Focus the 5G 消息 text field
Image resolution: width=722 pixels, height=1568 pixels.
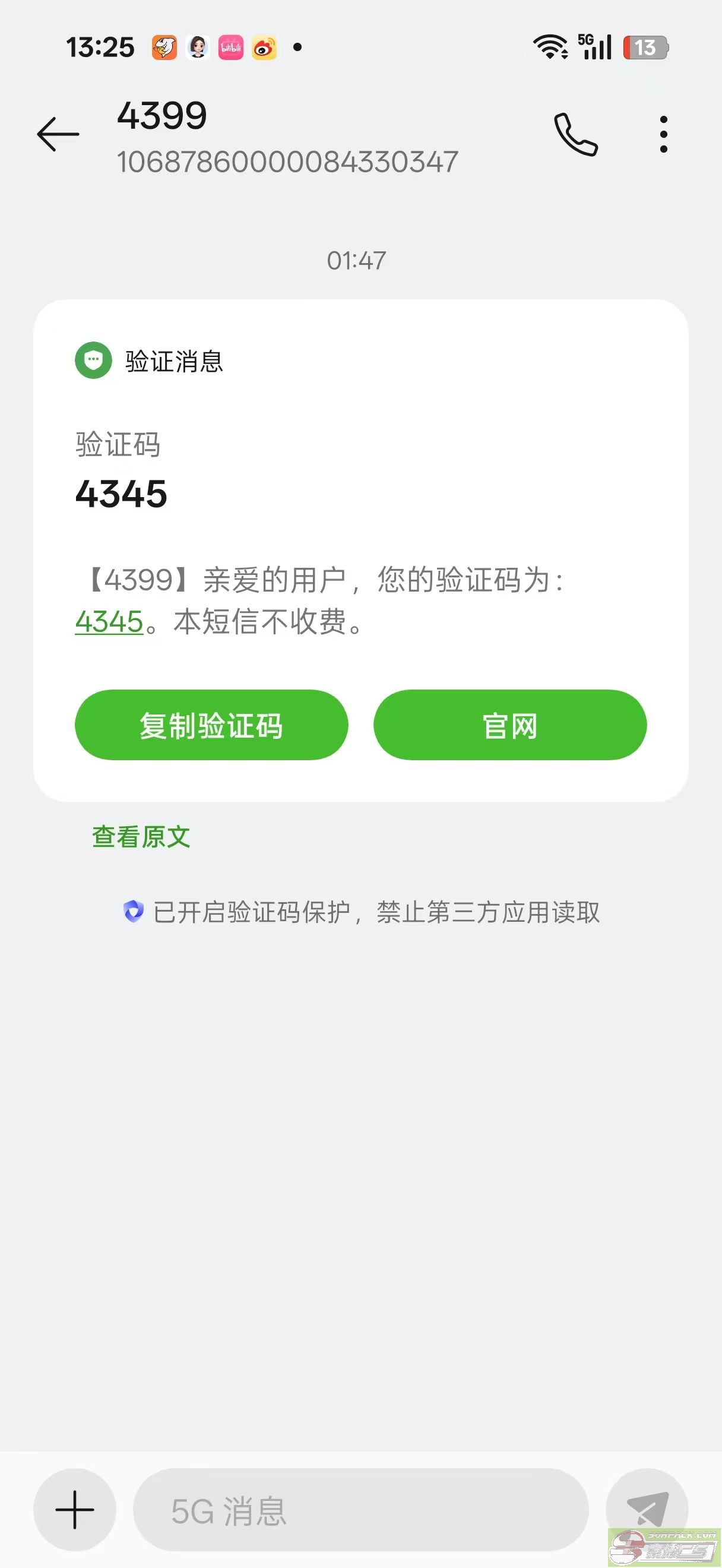(360, 1510)
